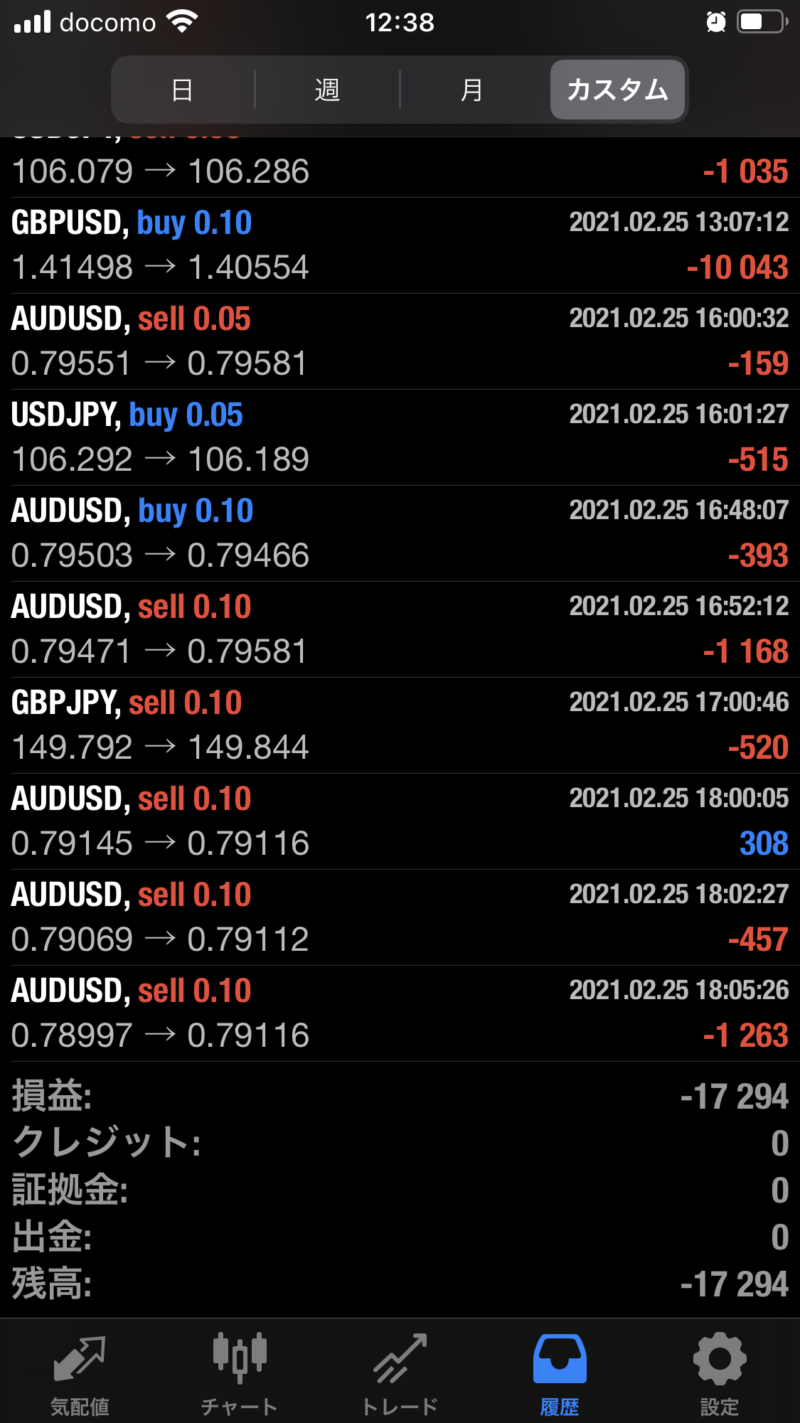The image size is (800, 1423).
Task: Switch to the 月 period tab
Action: click(472, 90)
